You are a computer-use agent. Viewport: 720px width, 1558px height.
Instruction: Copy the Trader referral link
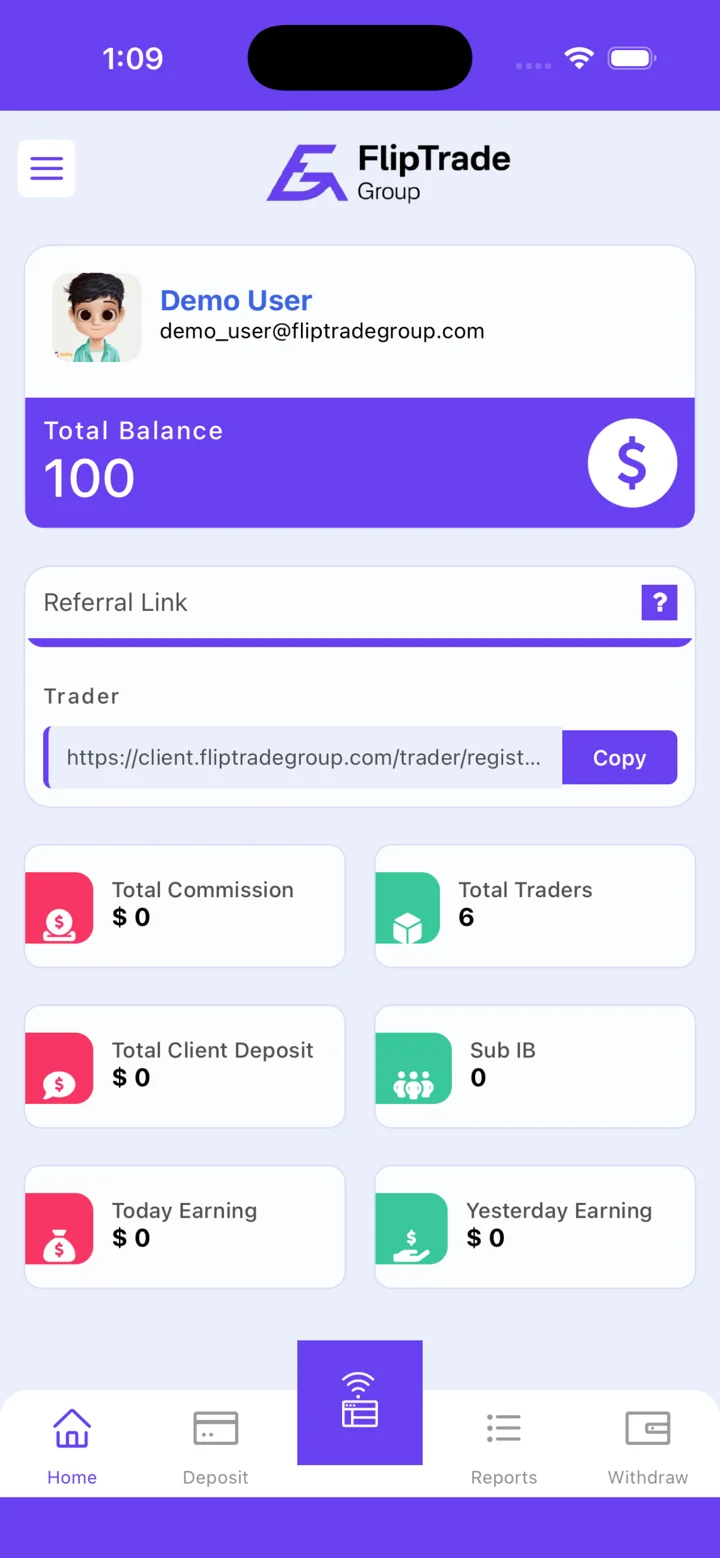[619, 758]
